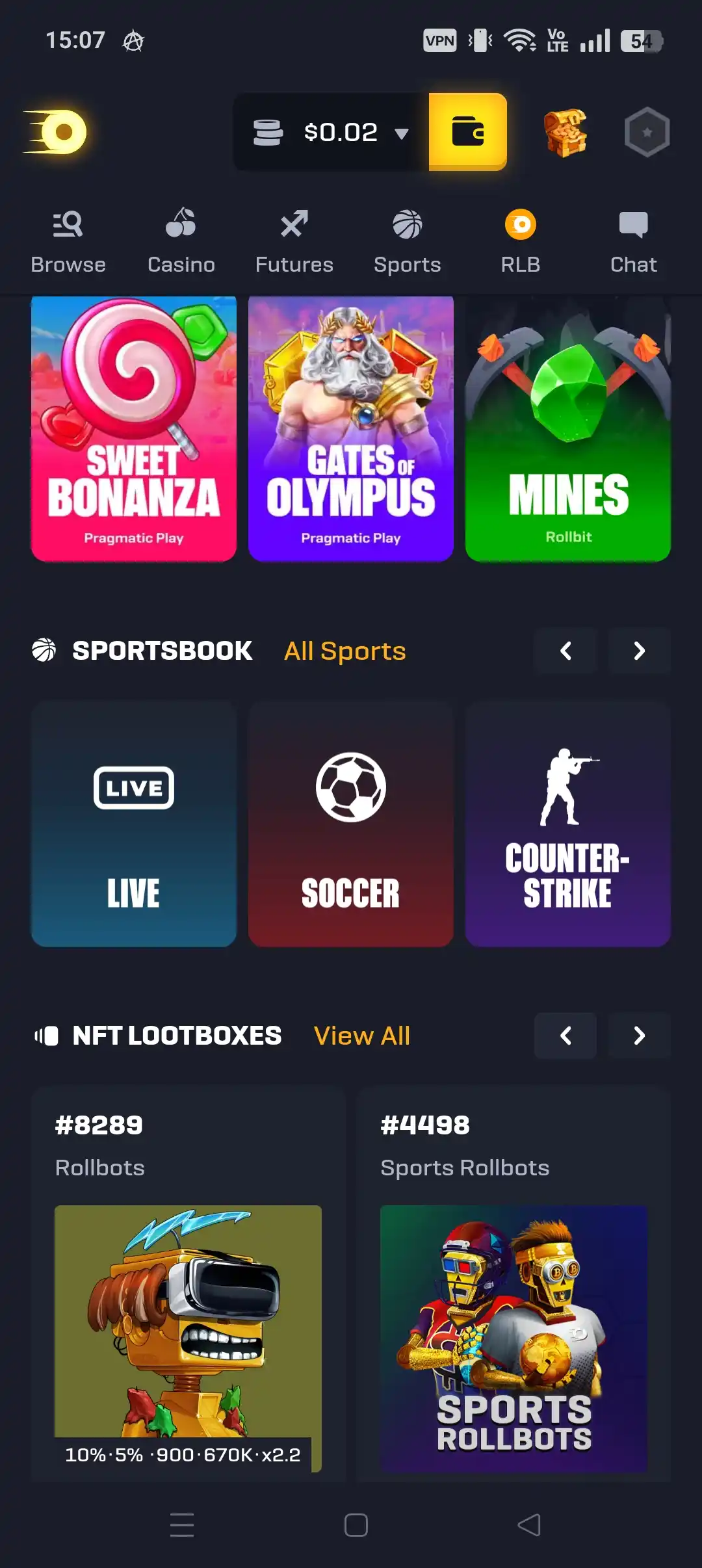Image resolution: width=702 pixels, height=1568 pixels.
Task: View All NFT lootboxes
Action: [361, 1036]
